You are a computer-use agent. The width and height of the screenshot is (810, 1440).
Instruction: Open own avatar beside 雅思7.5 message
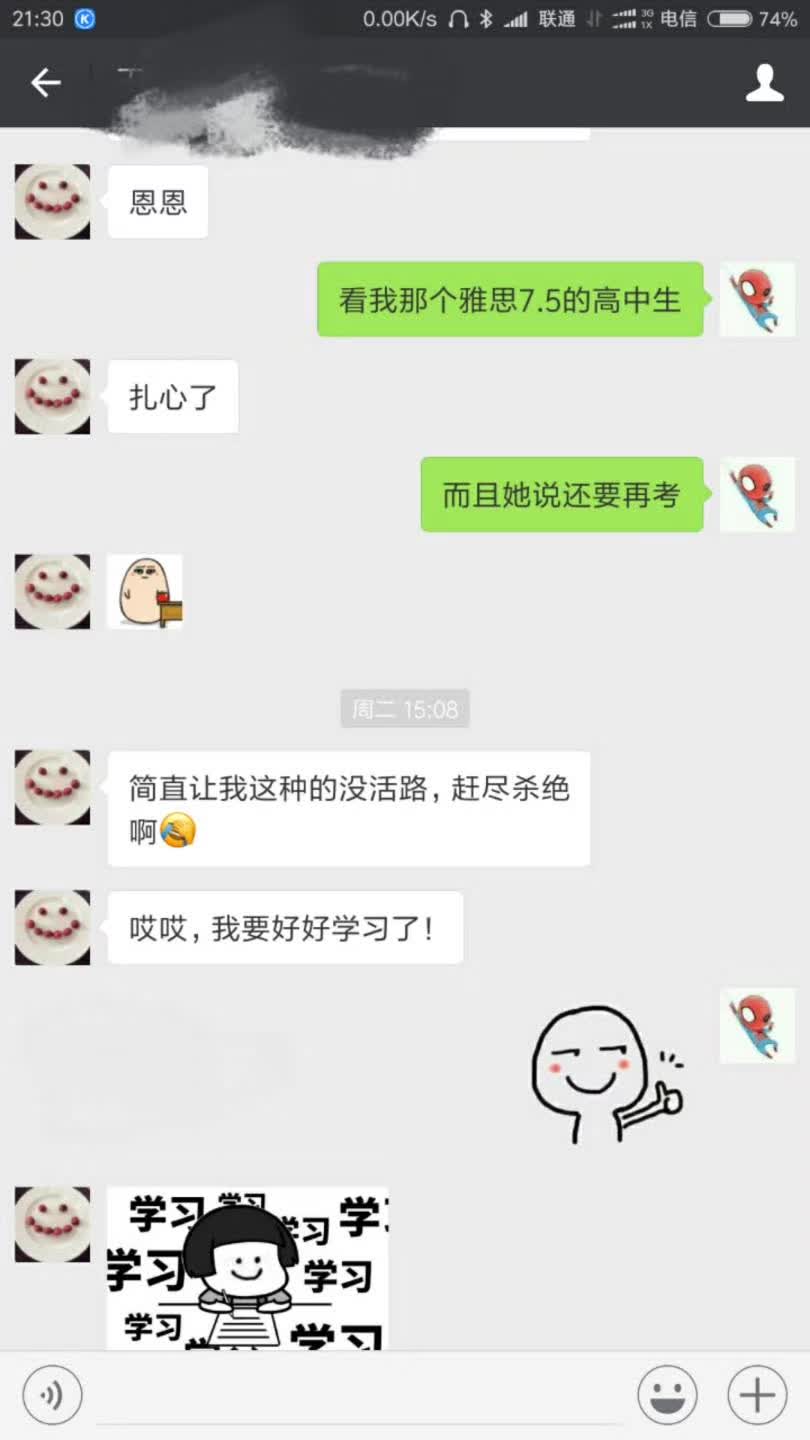[757, 300]
